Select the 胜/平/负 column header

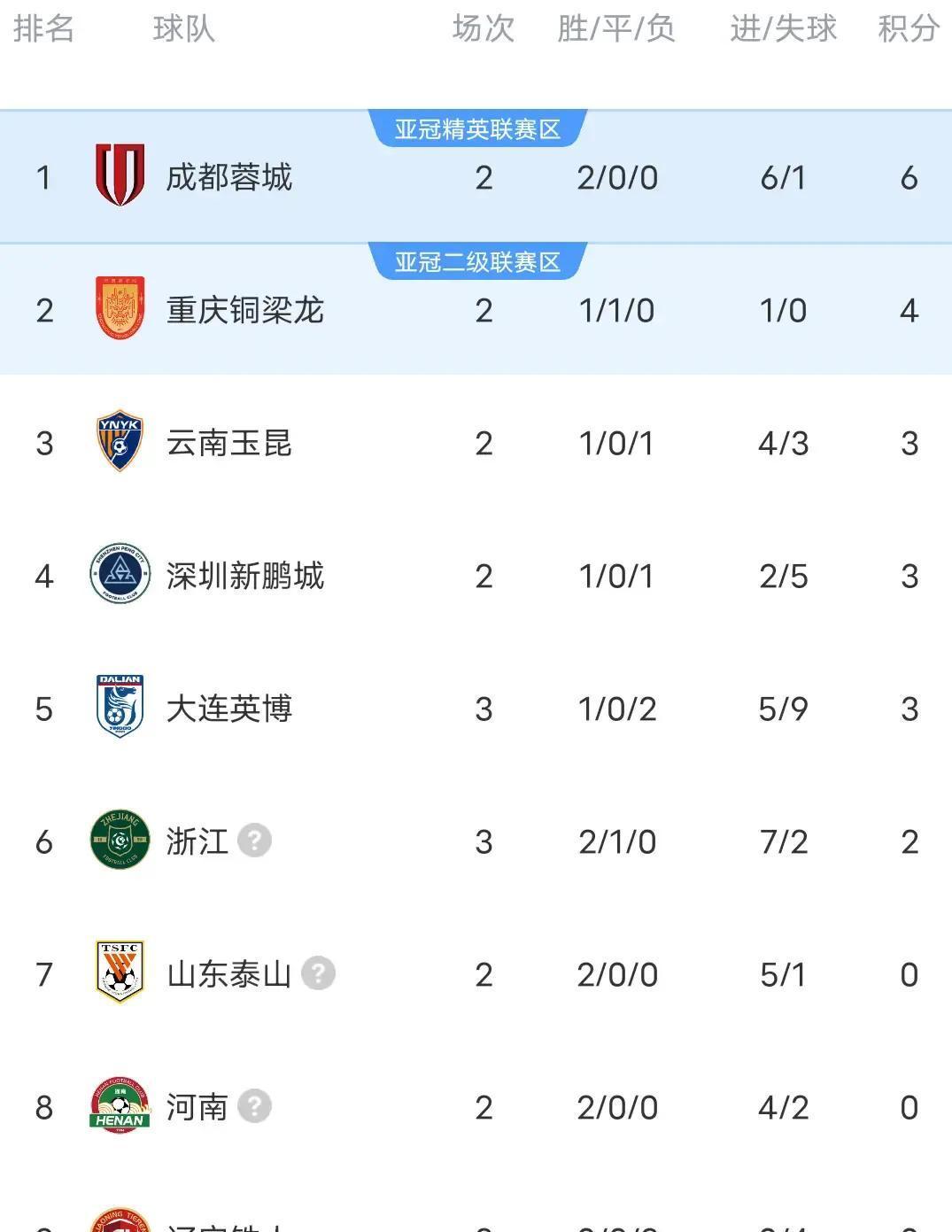point(615,29)
